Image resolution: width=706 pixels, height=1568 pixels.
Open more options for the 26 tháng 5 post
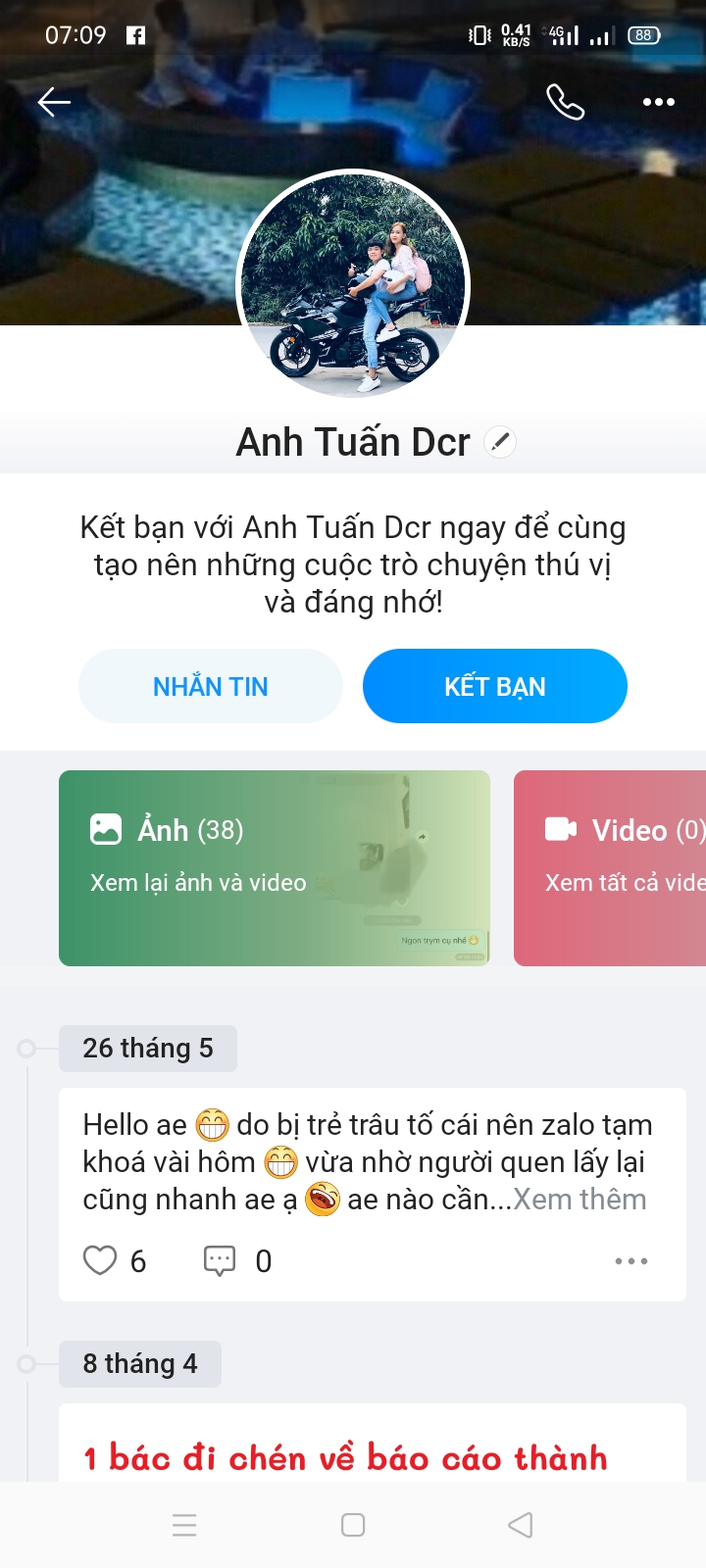(x=630, y=1261)
